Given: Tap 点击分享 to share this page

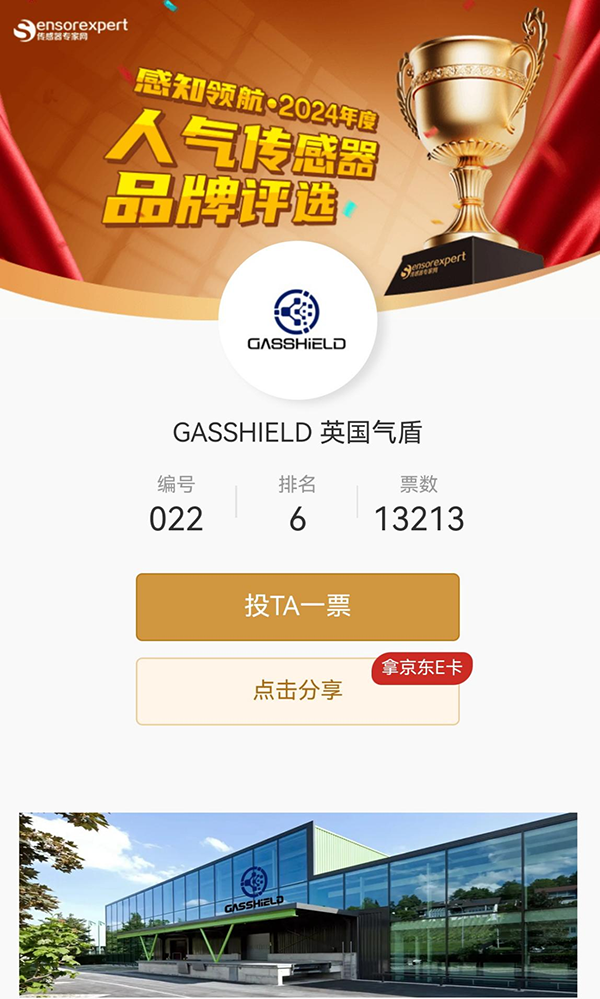Looking at the screenshot, I should pos(297,691).
